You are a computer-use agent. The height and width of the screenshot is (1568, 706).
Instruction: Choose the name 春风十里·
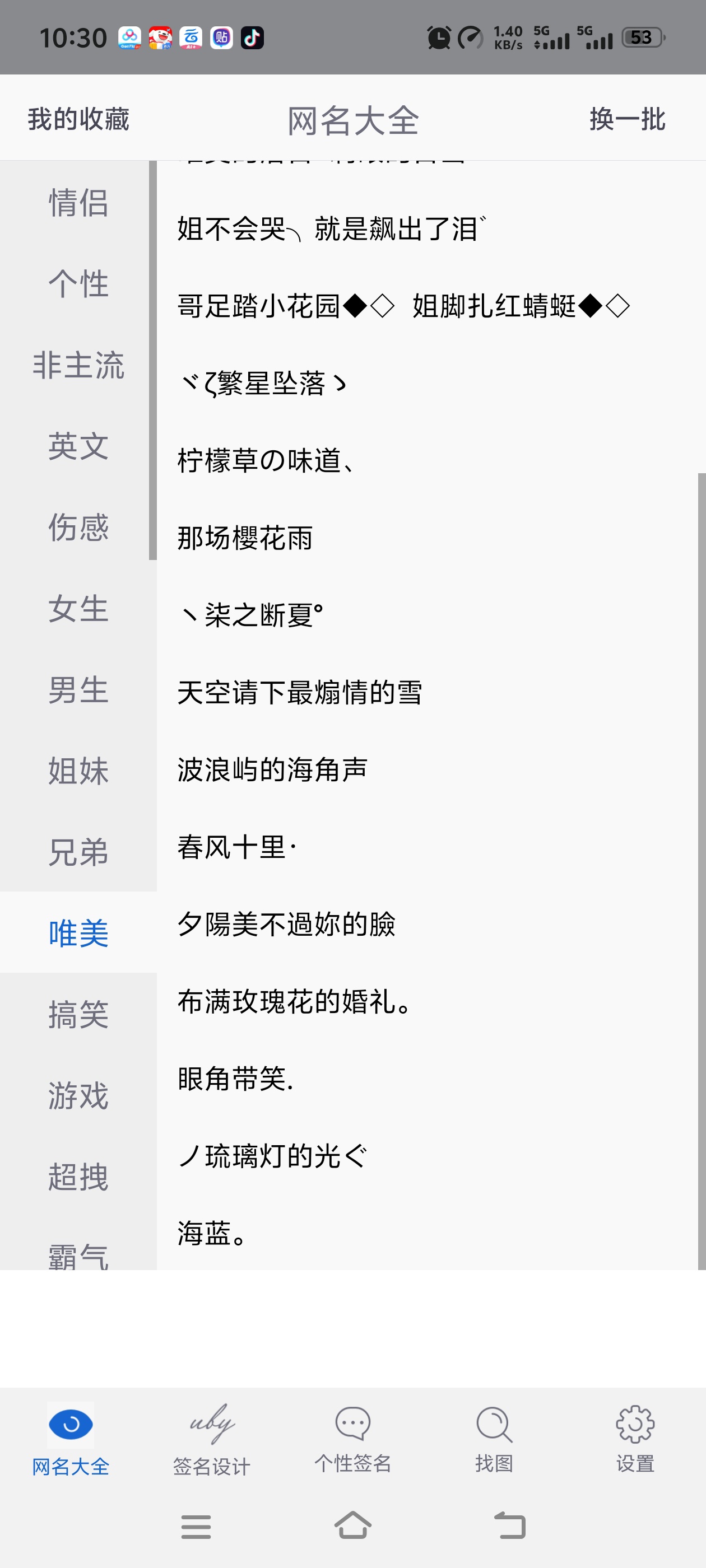tap(238, 847)
